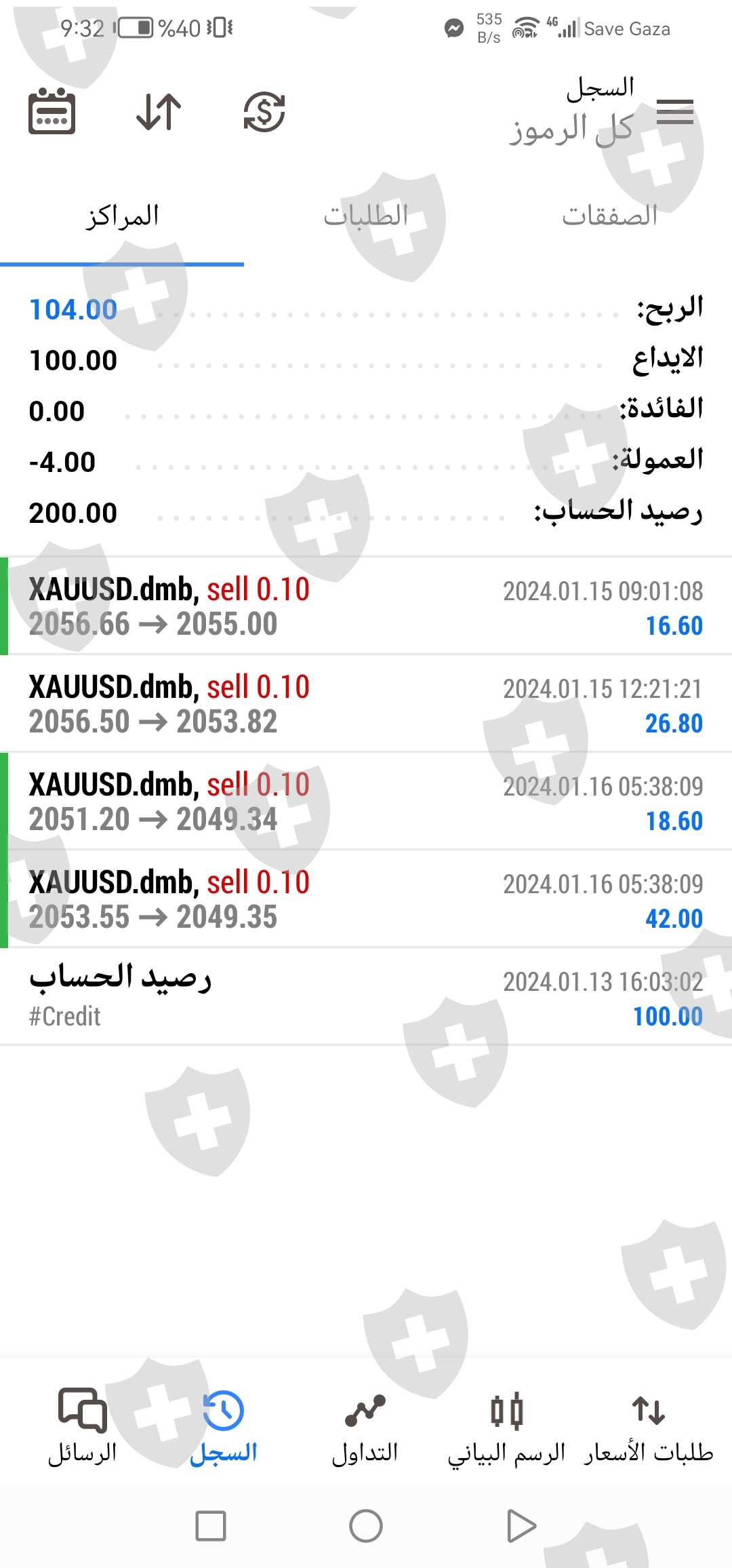This screenshot has width=732, height=1568.
Task: Open the calendar date range filter
Action: pos(52,112)
